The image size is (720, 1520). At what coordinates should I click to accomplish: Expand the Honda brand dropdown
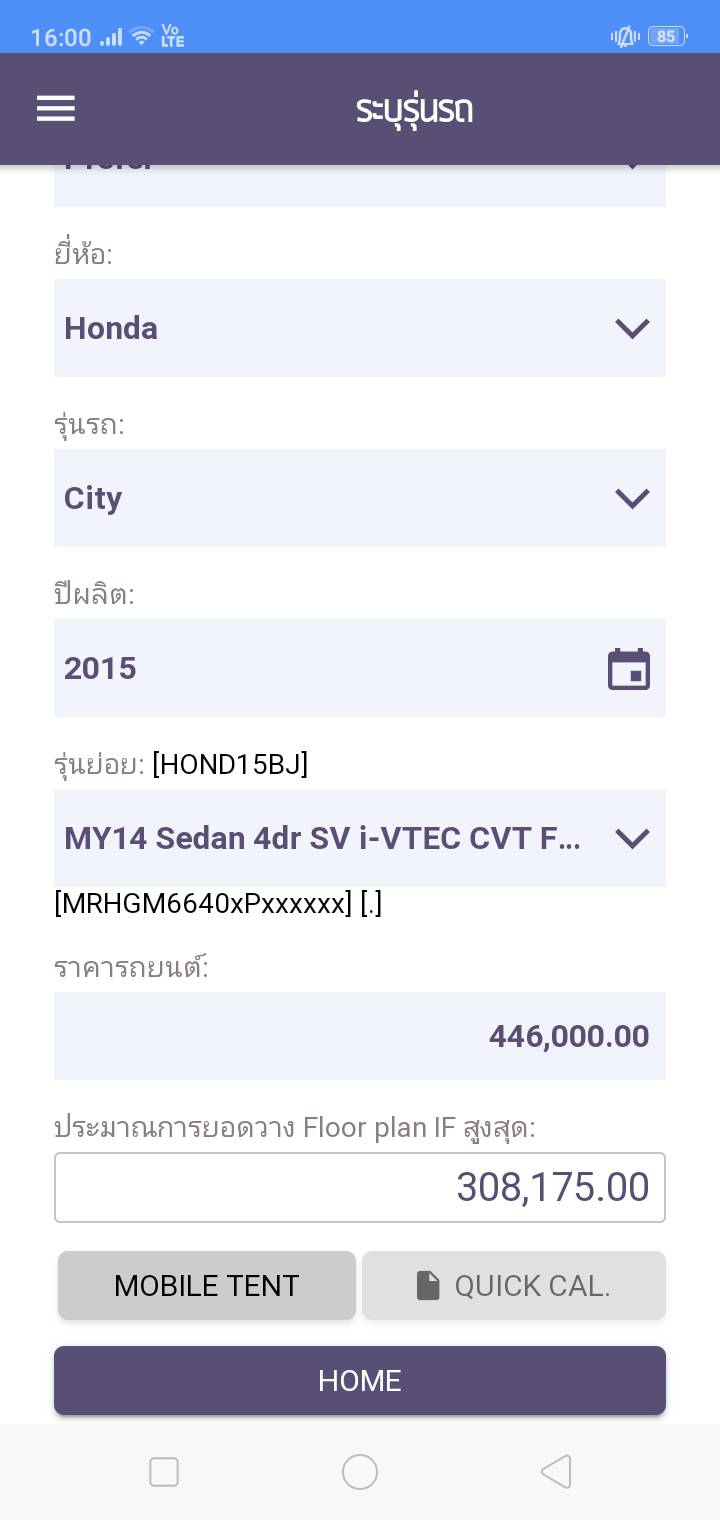[x=360, y=328]
